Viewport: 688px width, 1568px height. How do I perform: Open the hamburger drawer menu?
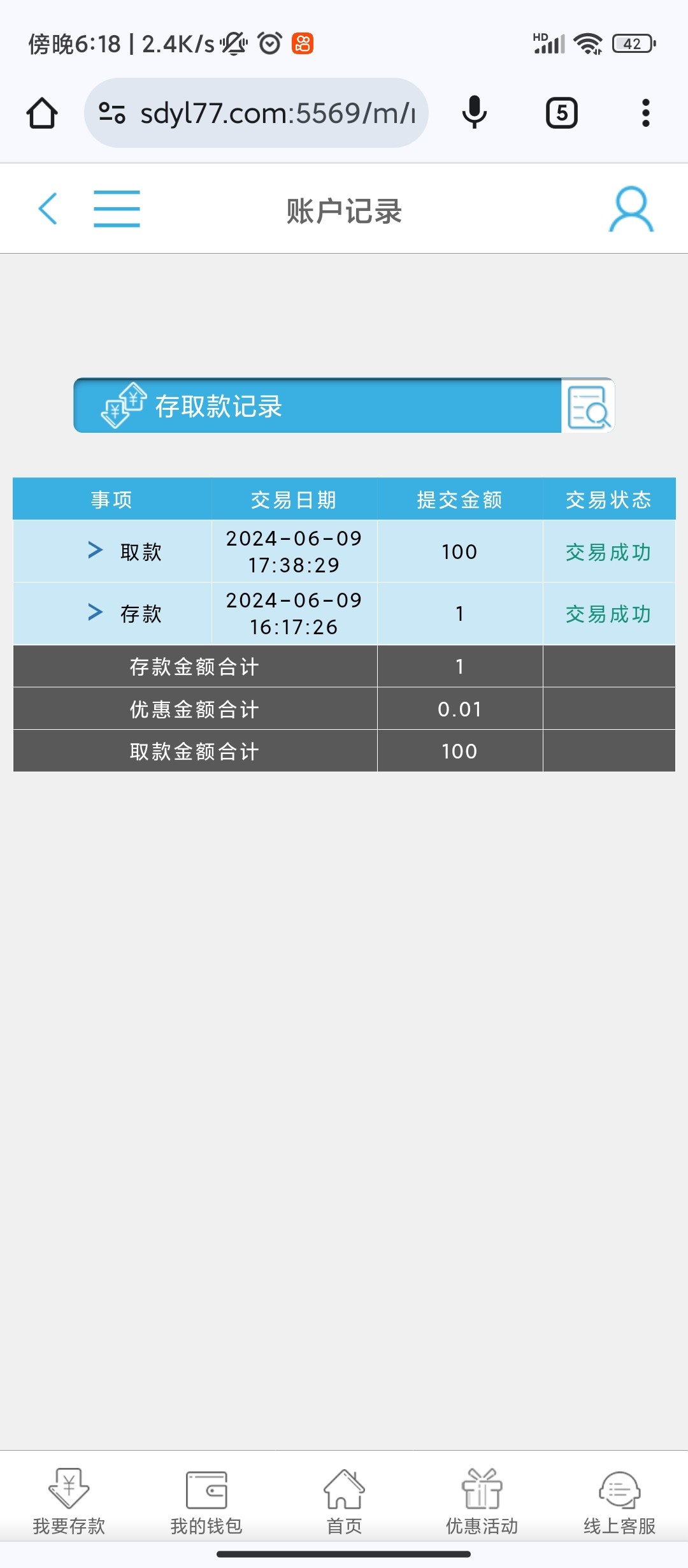point(117,208)
